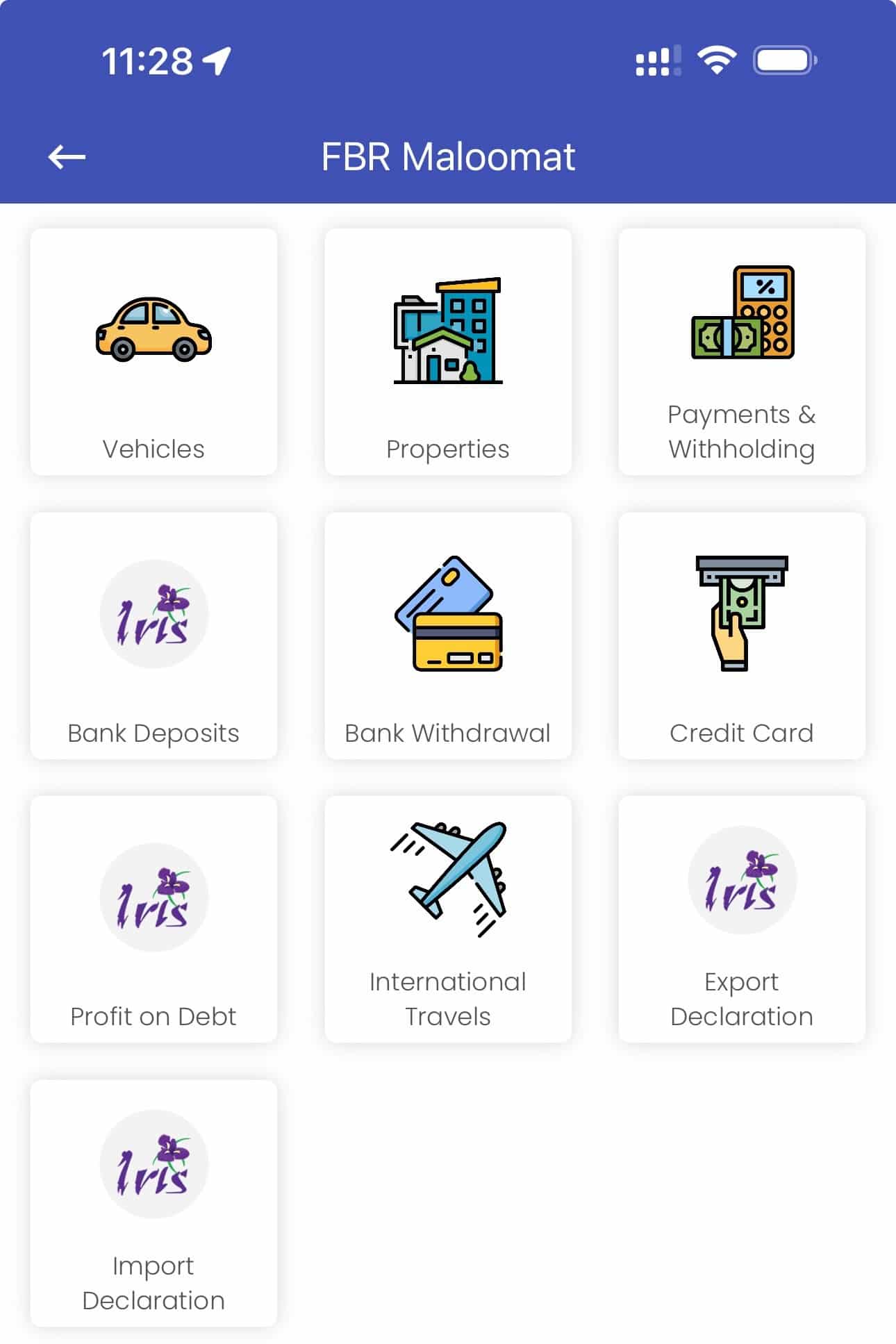The image size is (896, 1344).
Task: Tap the FBR Maloomat title
Action: click(x=447, y=157)
